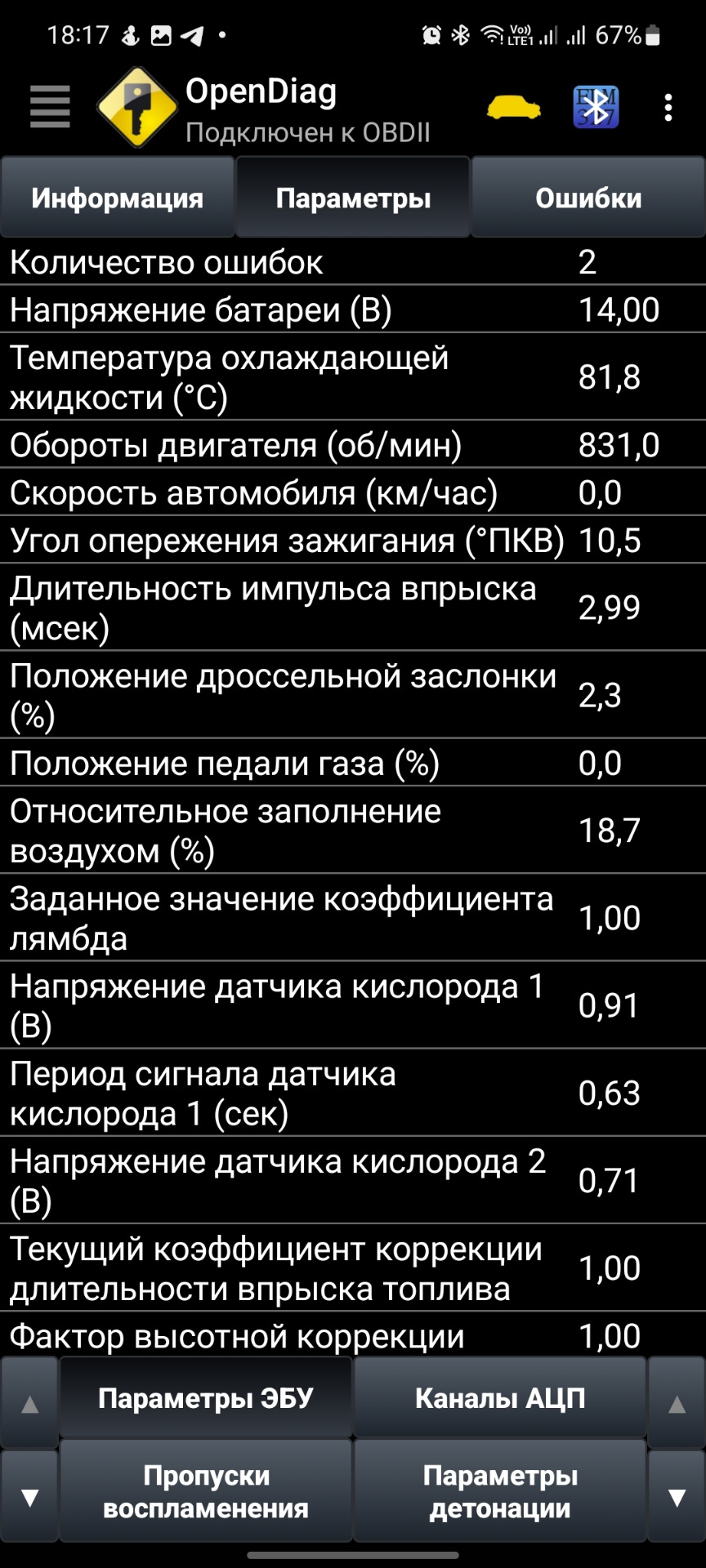Go to the Ошибки tab

pos(588,198)
